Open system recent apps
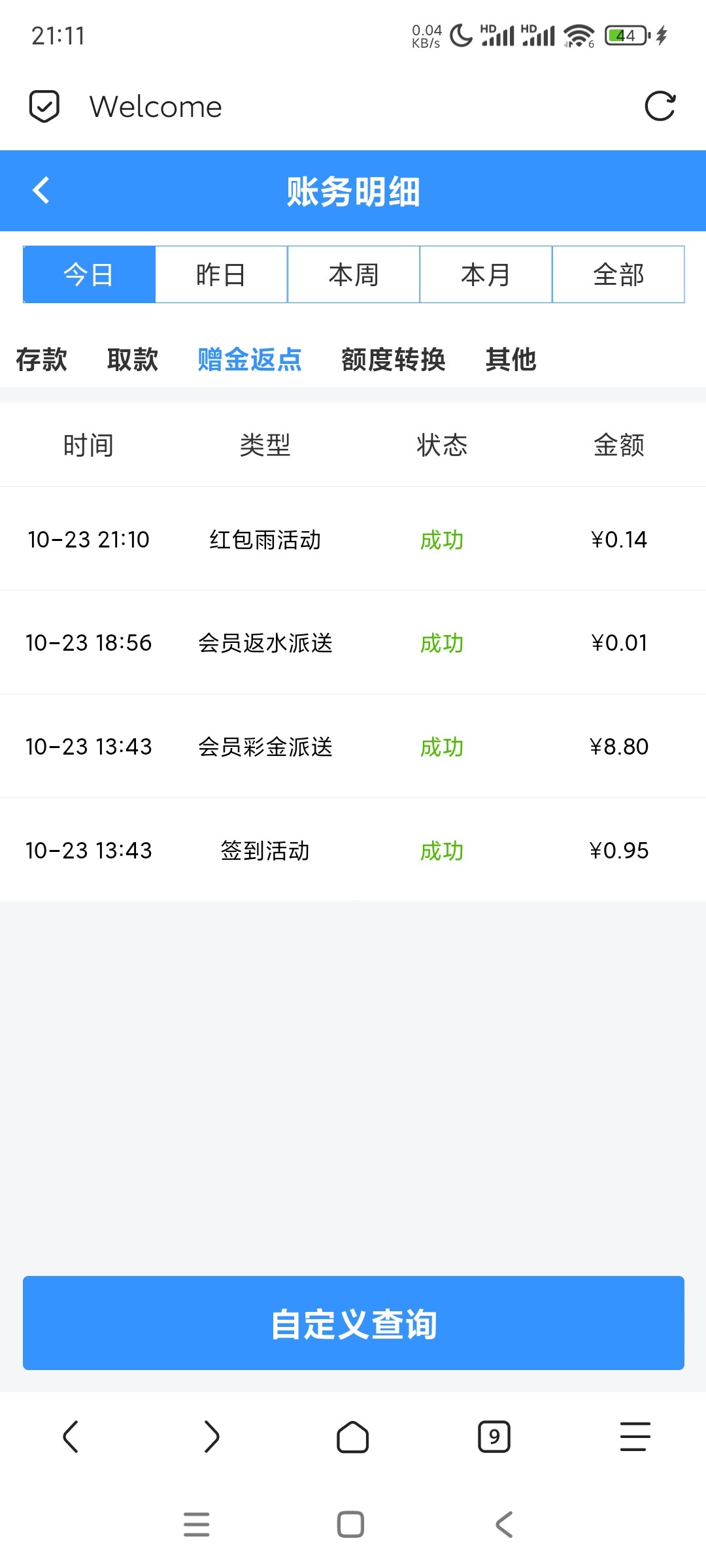Image resolution: width=706 pixels, height=1568 pixels. [x=197, y=1524]
